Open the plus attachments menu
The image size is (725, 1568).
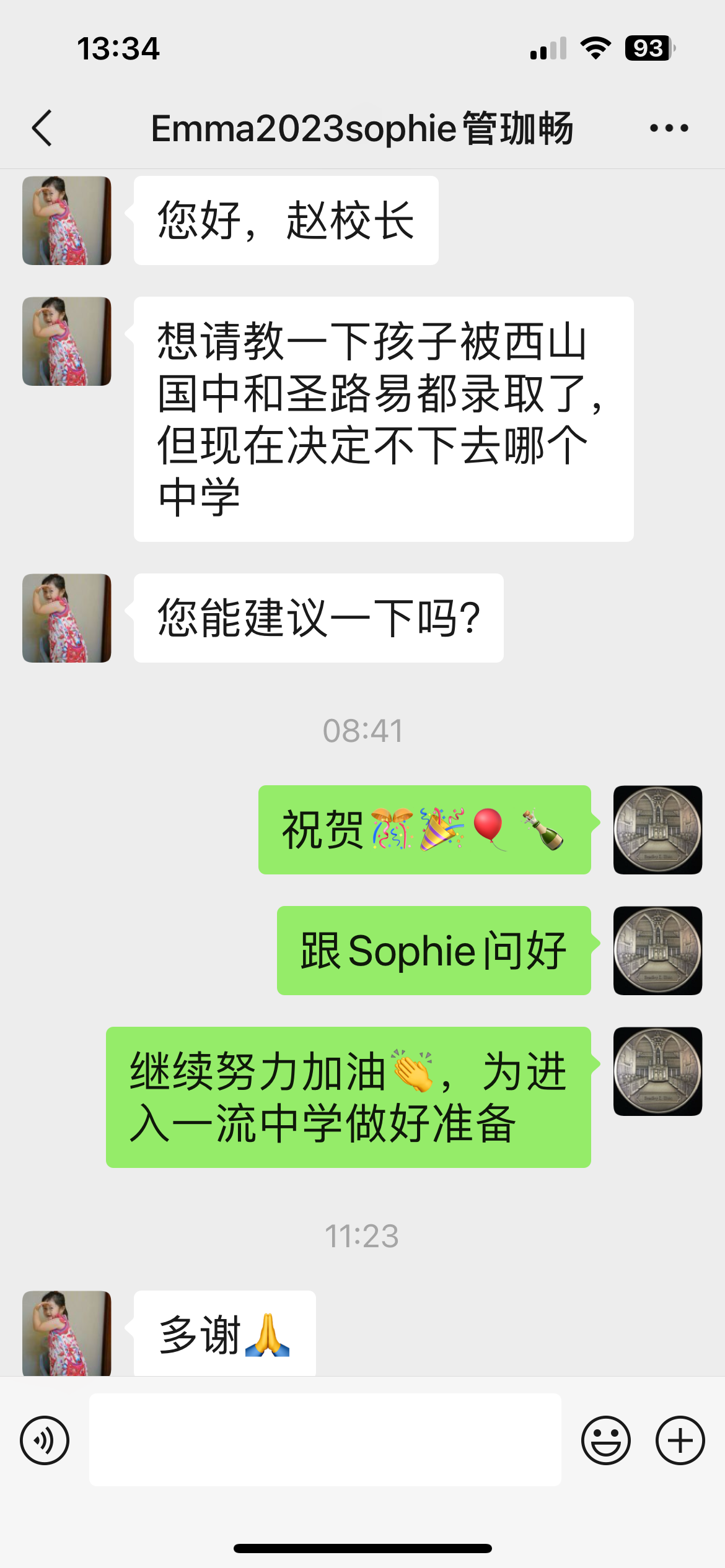tap(680, 1440)
